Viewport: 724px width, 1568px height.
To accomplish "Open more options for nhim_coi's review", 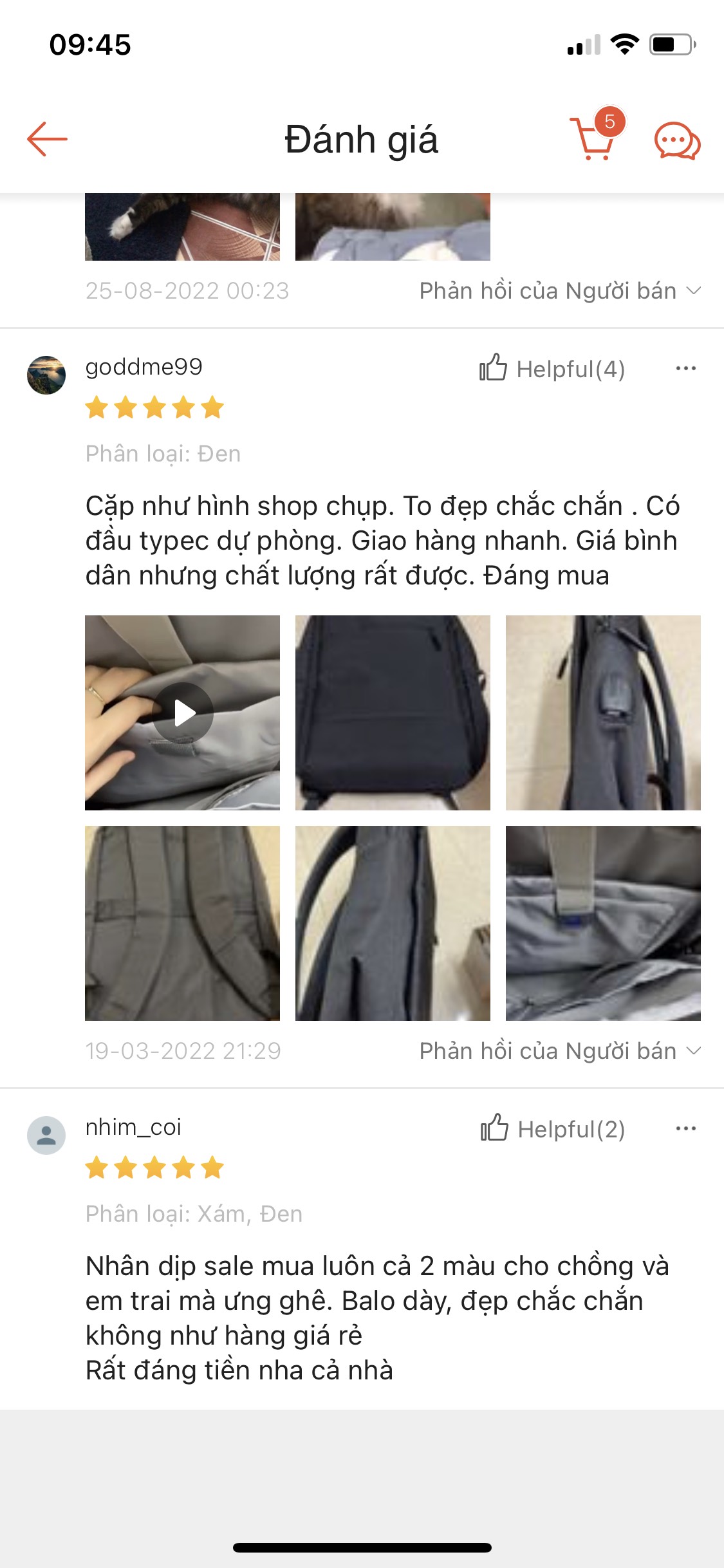I will pyautogui.click(x=685, y=1129).
